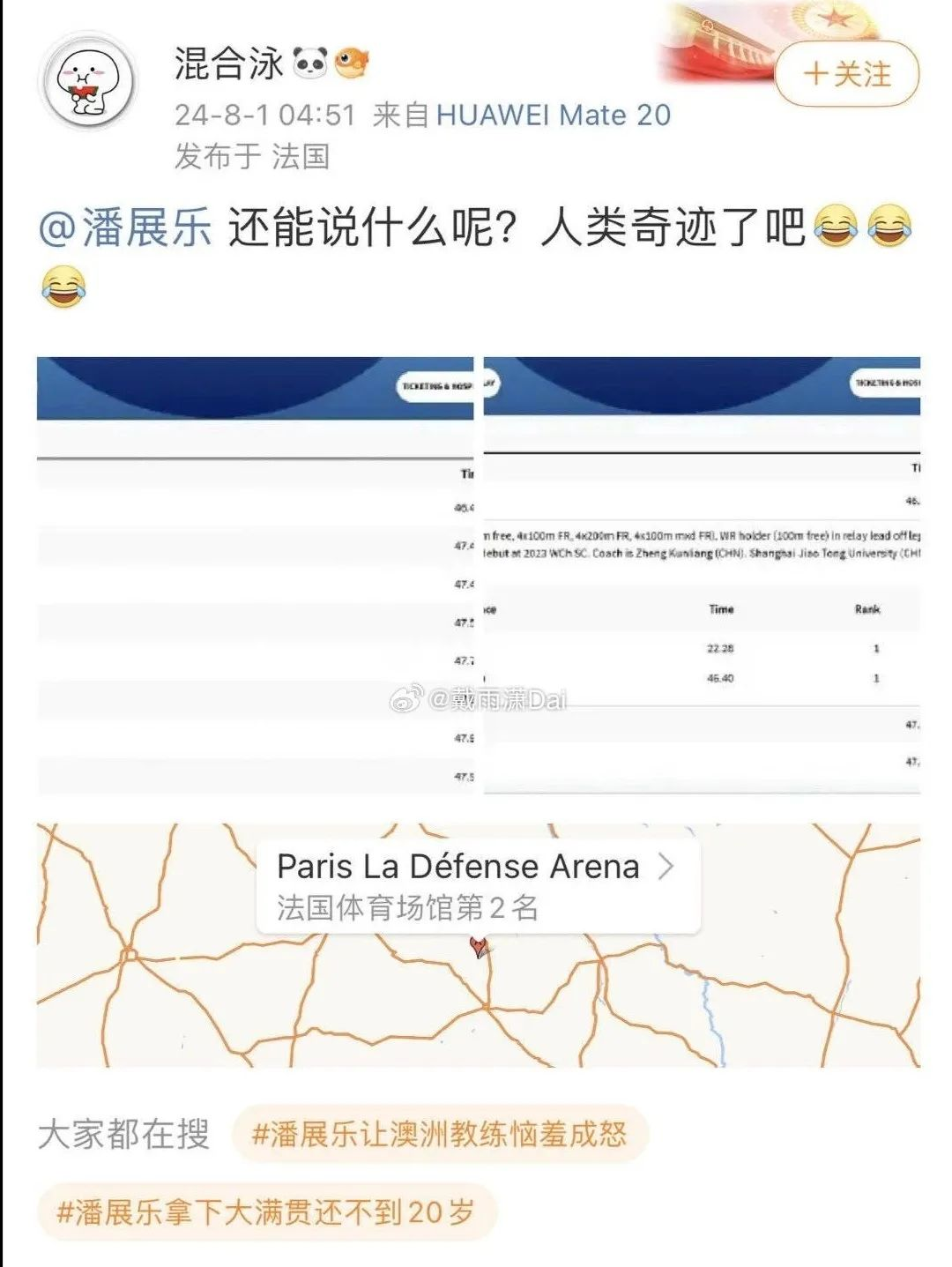Tap the HUAWEI Mate 20 source link

click(x=553, y=115)
